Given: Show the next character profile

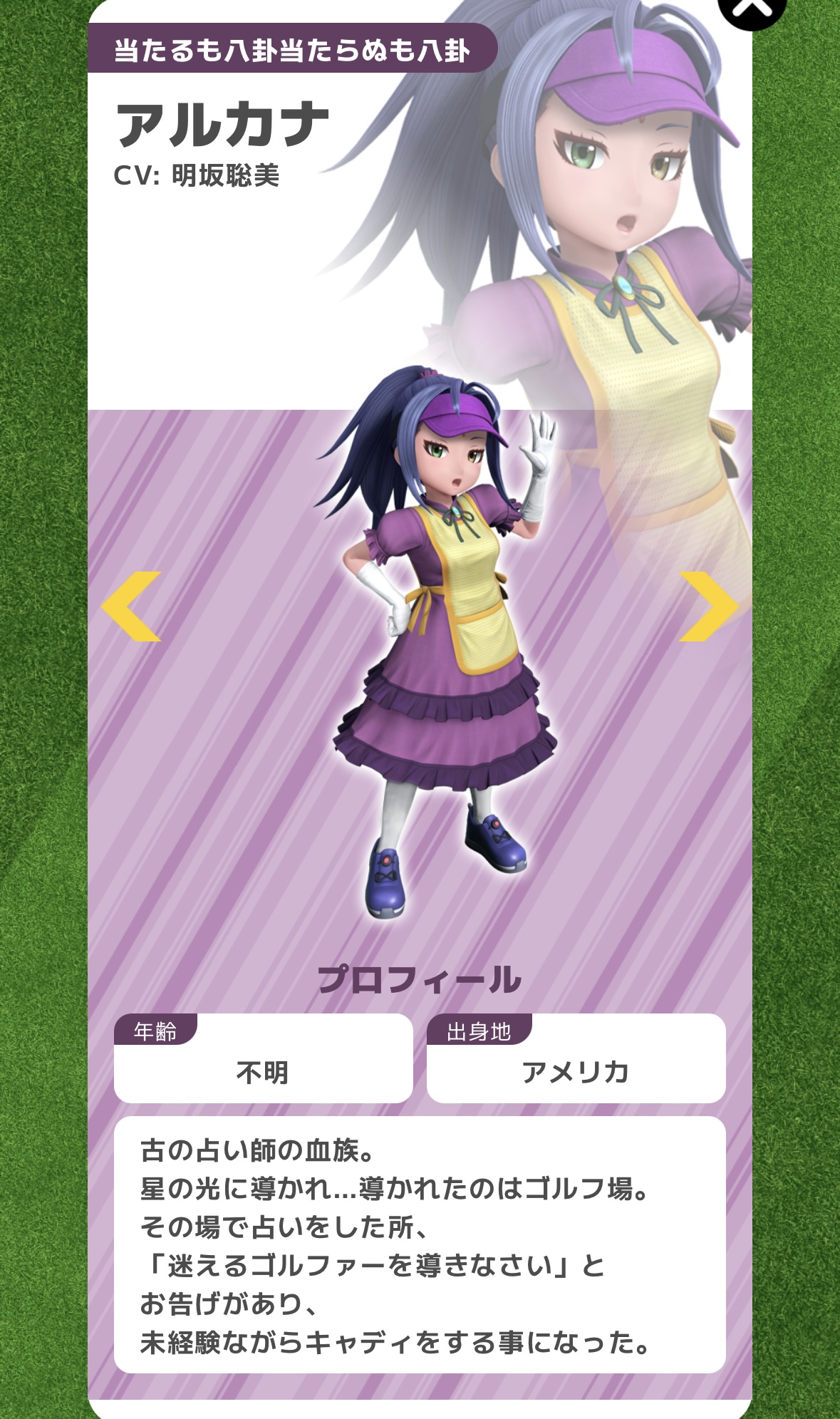Looking at the screenshot, I should pyautogui.click(x=707, y=607).
